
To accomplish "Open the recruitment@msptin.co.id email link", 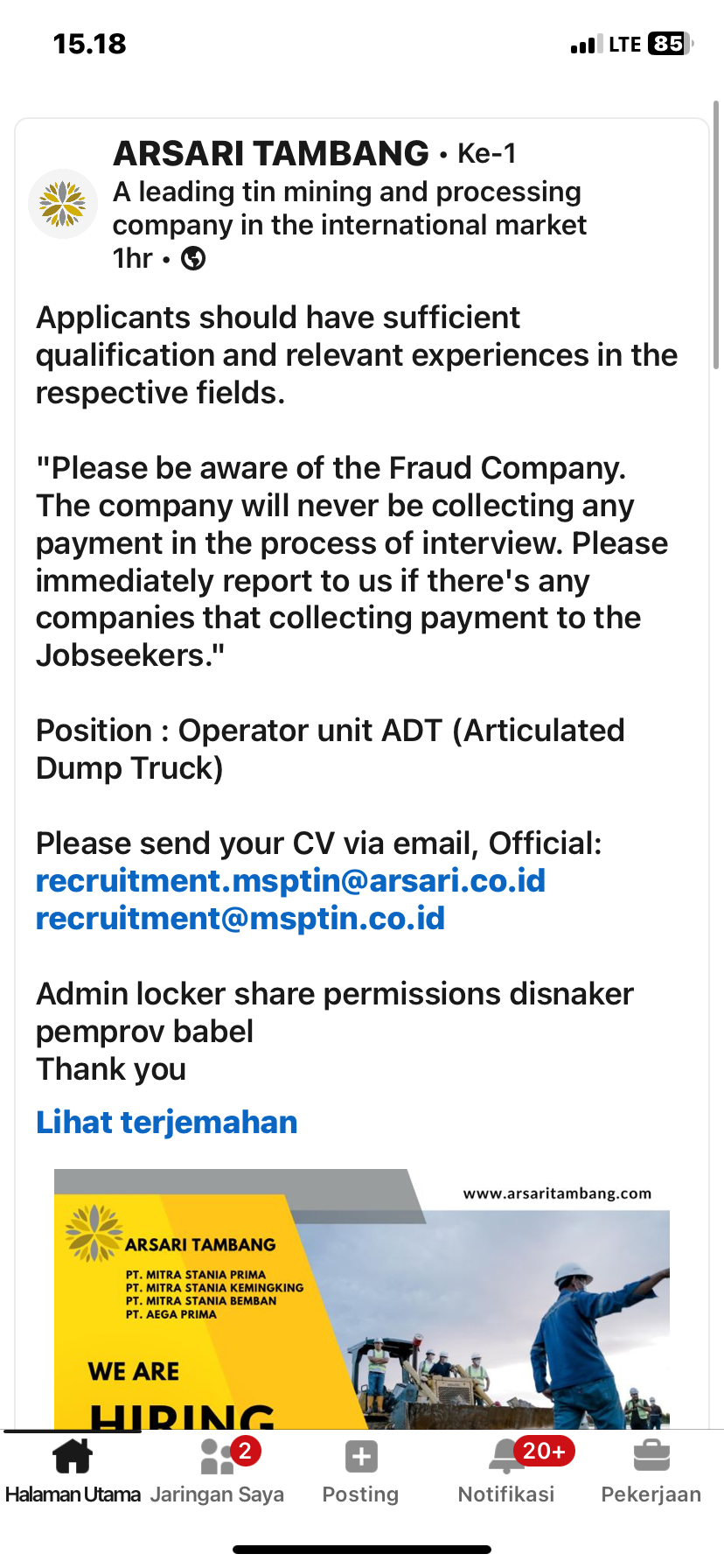I will click(240, 919).
